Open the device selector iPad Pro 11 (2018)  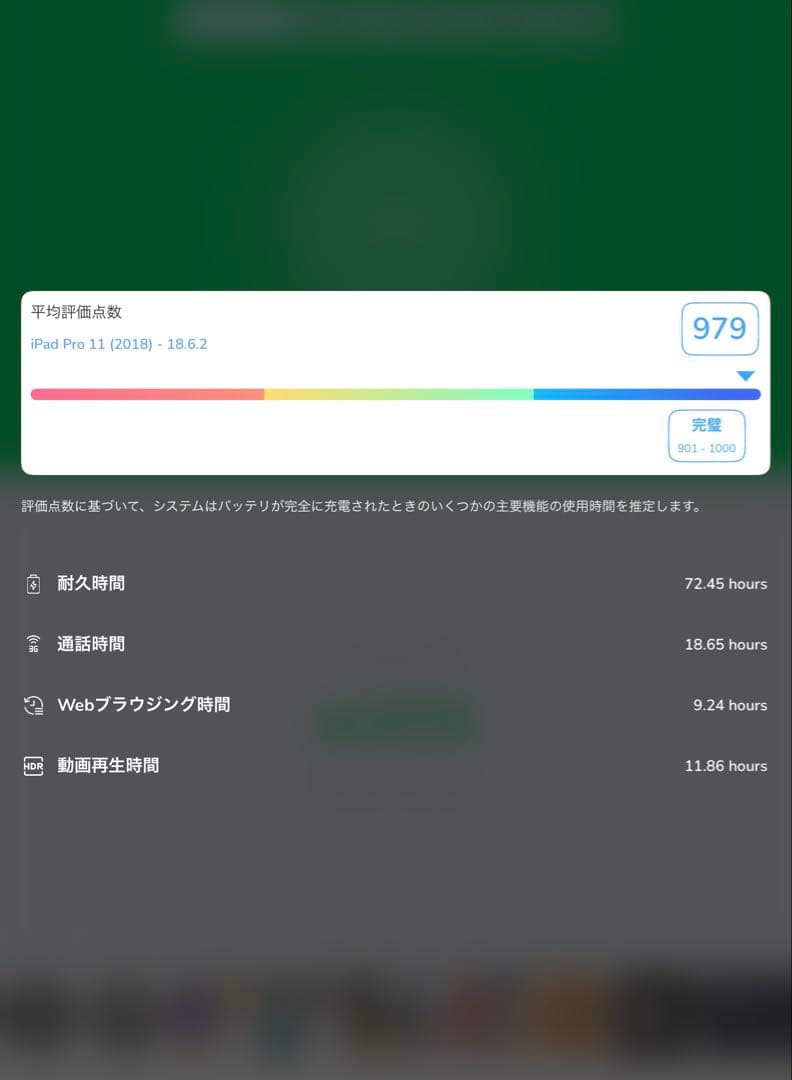(x=120, y=343)
